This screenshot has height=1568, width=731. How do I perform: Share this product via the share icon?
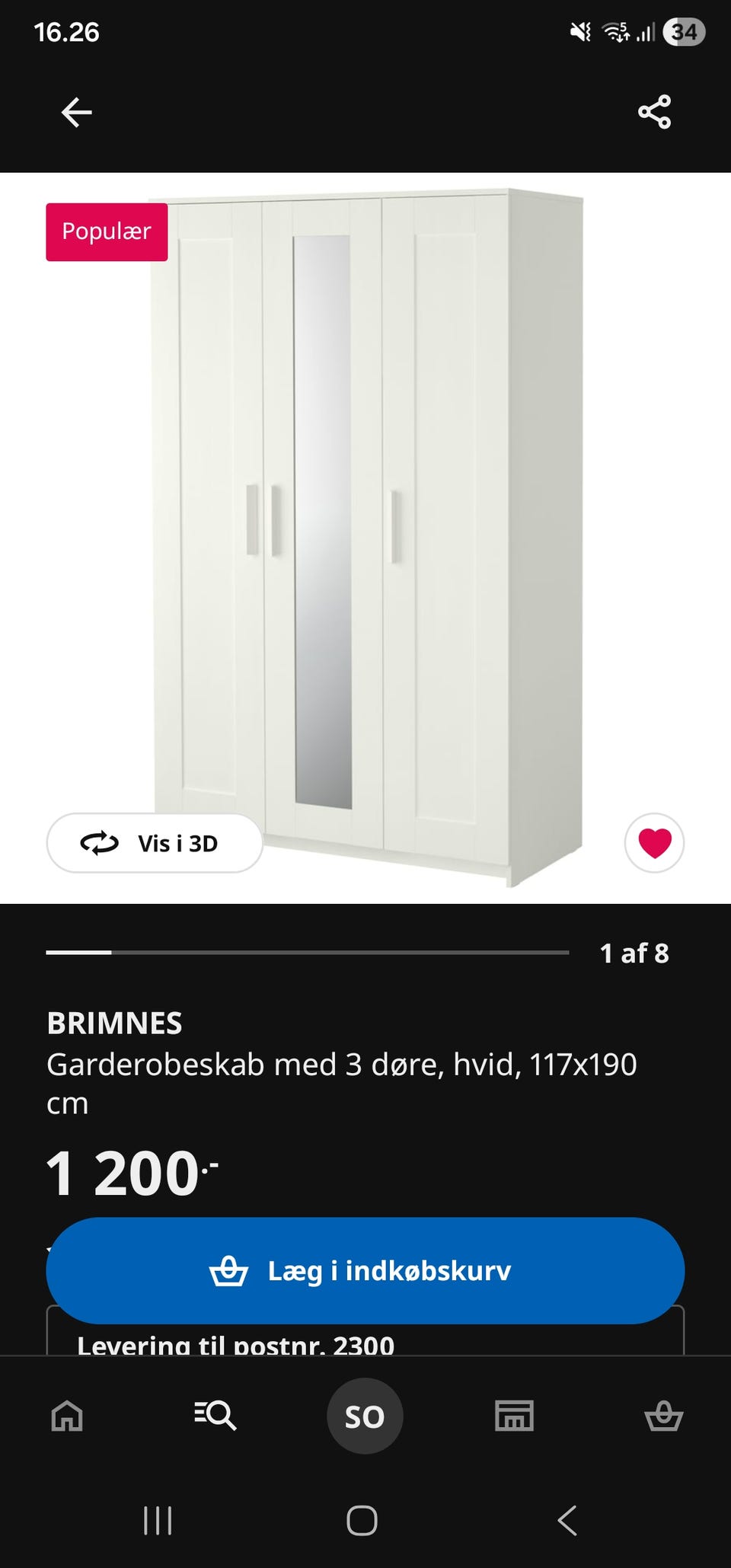653,111
